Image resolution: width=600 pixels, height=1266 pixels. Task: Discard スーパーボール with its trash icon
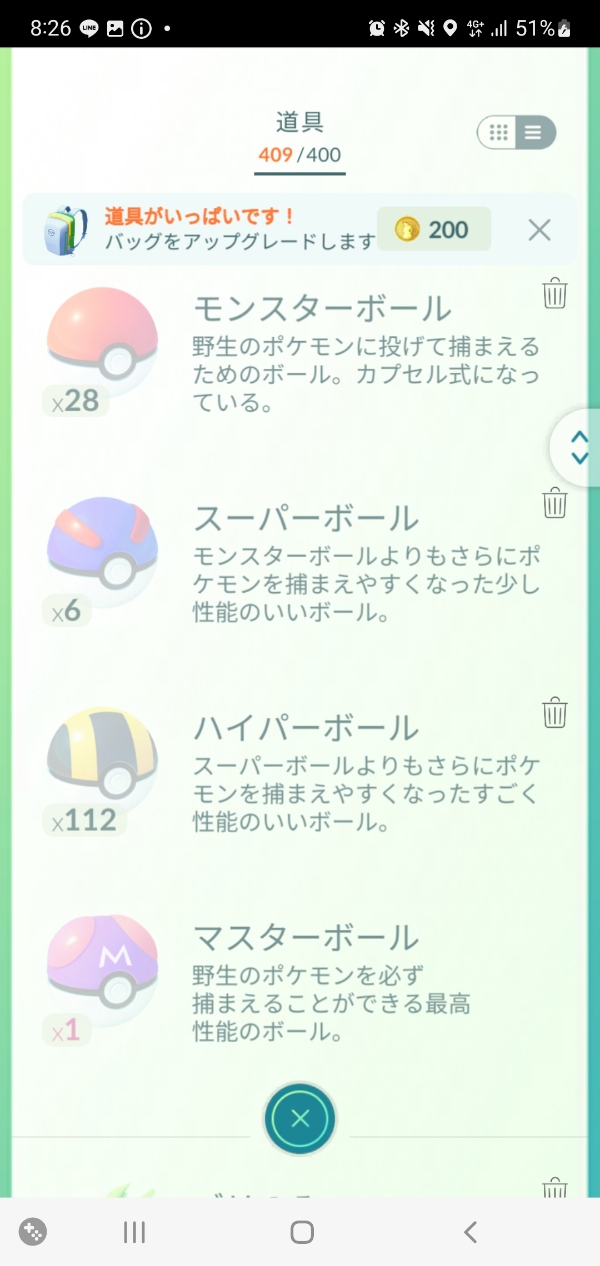click(x=555, y=502)
